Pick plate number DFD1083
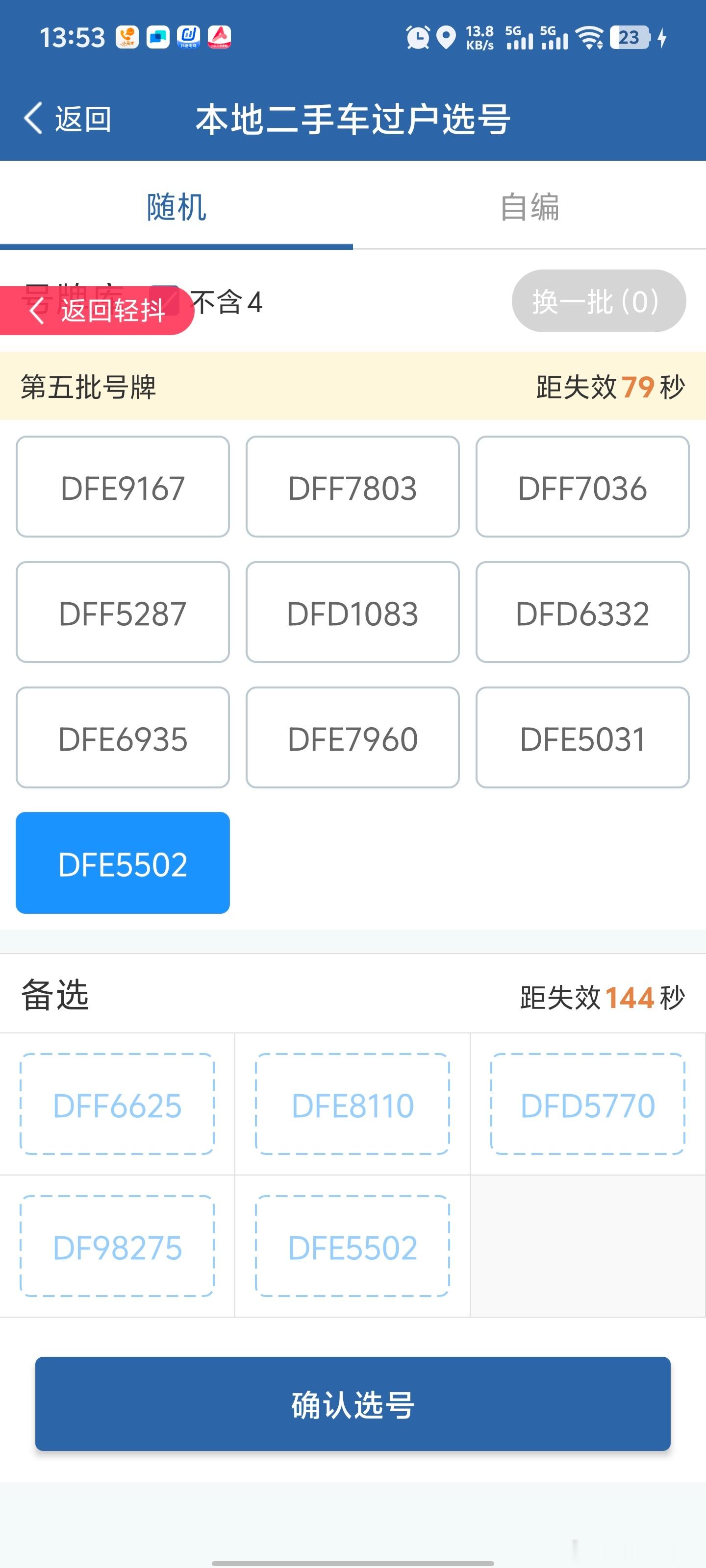This screenshot has height=1568, width=706. tap(352, 612)
